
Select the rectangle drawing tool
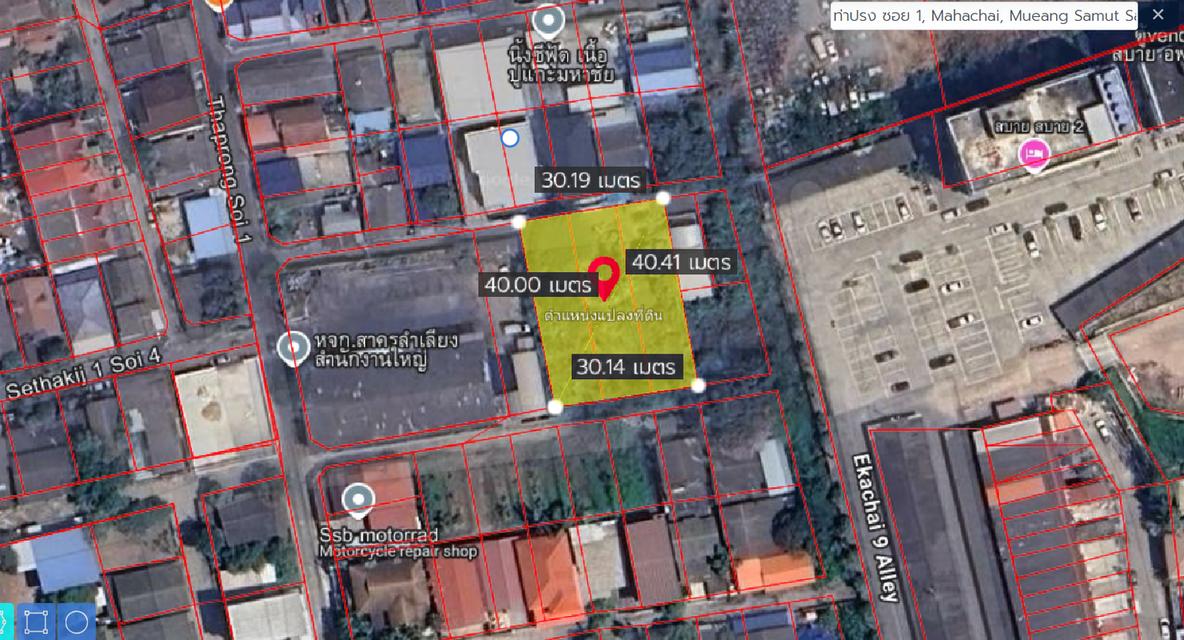pos(36,621)
